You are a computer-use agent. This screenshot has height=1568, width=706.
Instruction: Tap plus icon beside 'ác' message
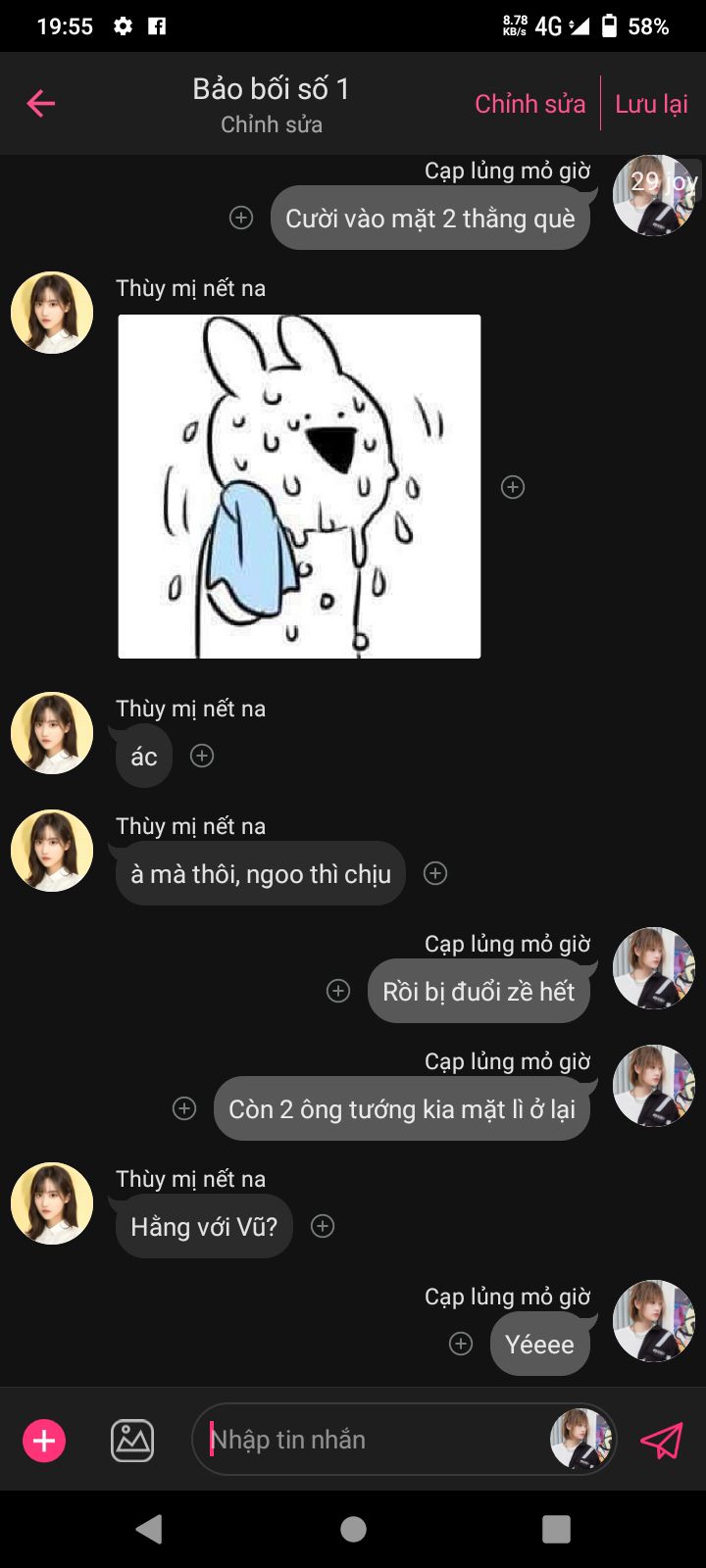point(202,756)
